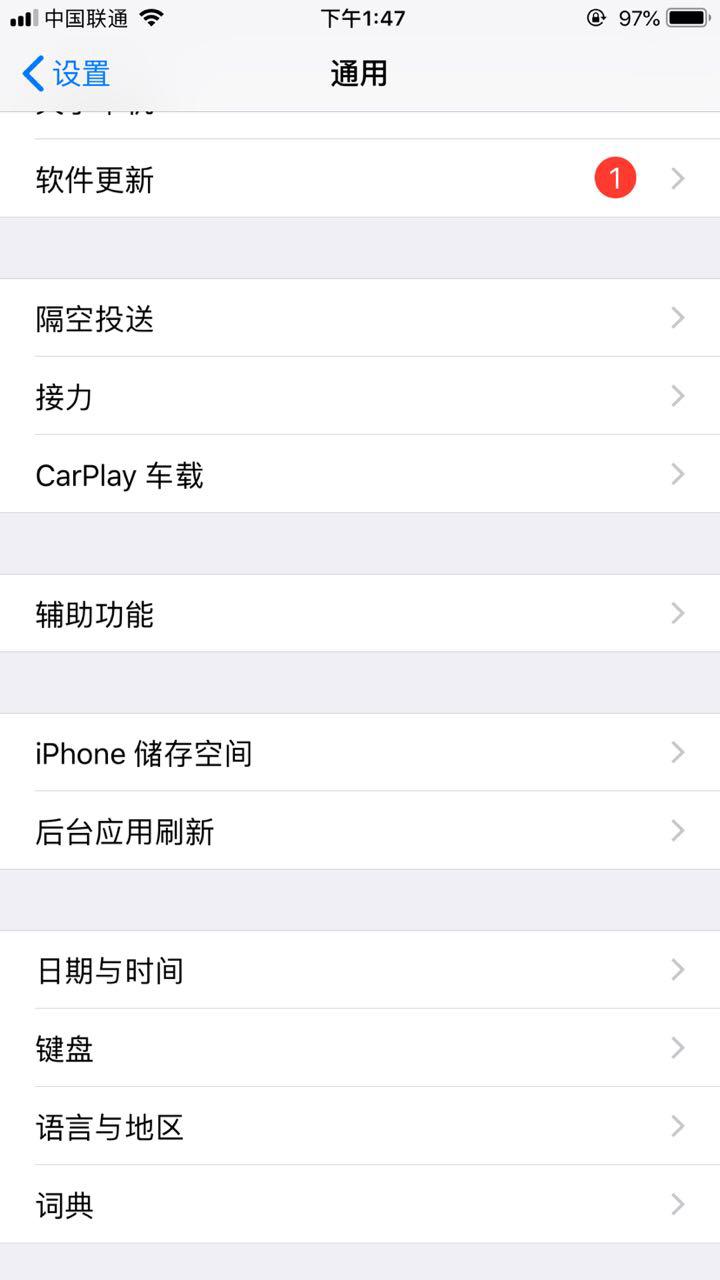Screen dimensions: 720x1280
Task: Open 键盘 settings
Action: click(360, 1048)
